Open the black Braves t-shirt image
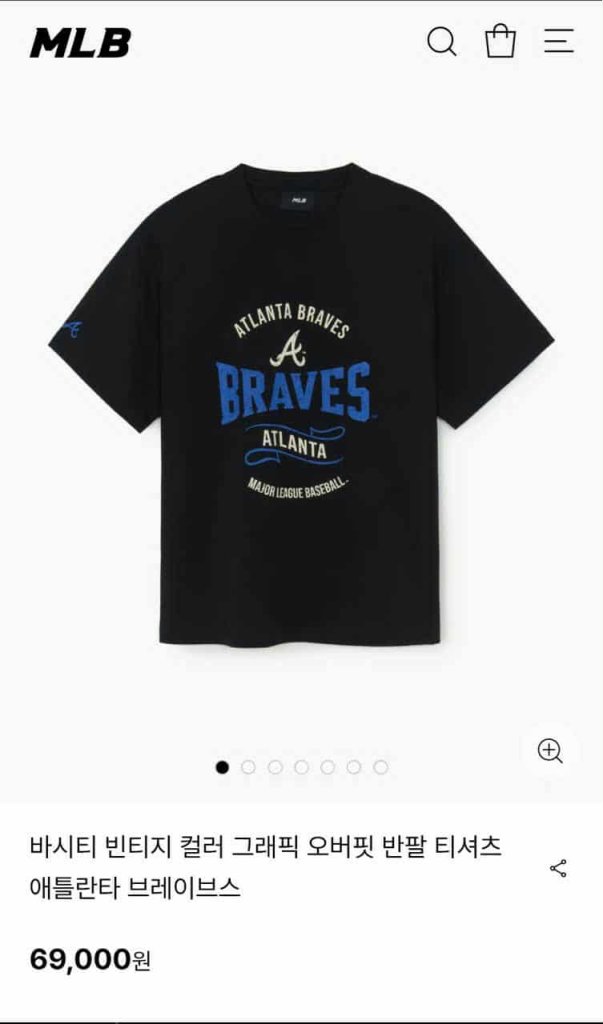This screenshot has width=603, height=1024. pos(301,405)
